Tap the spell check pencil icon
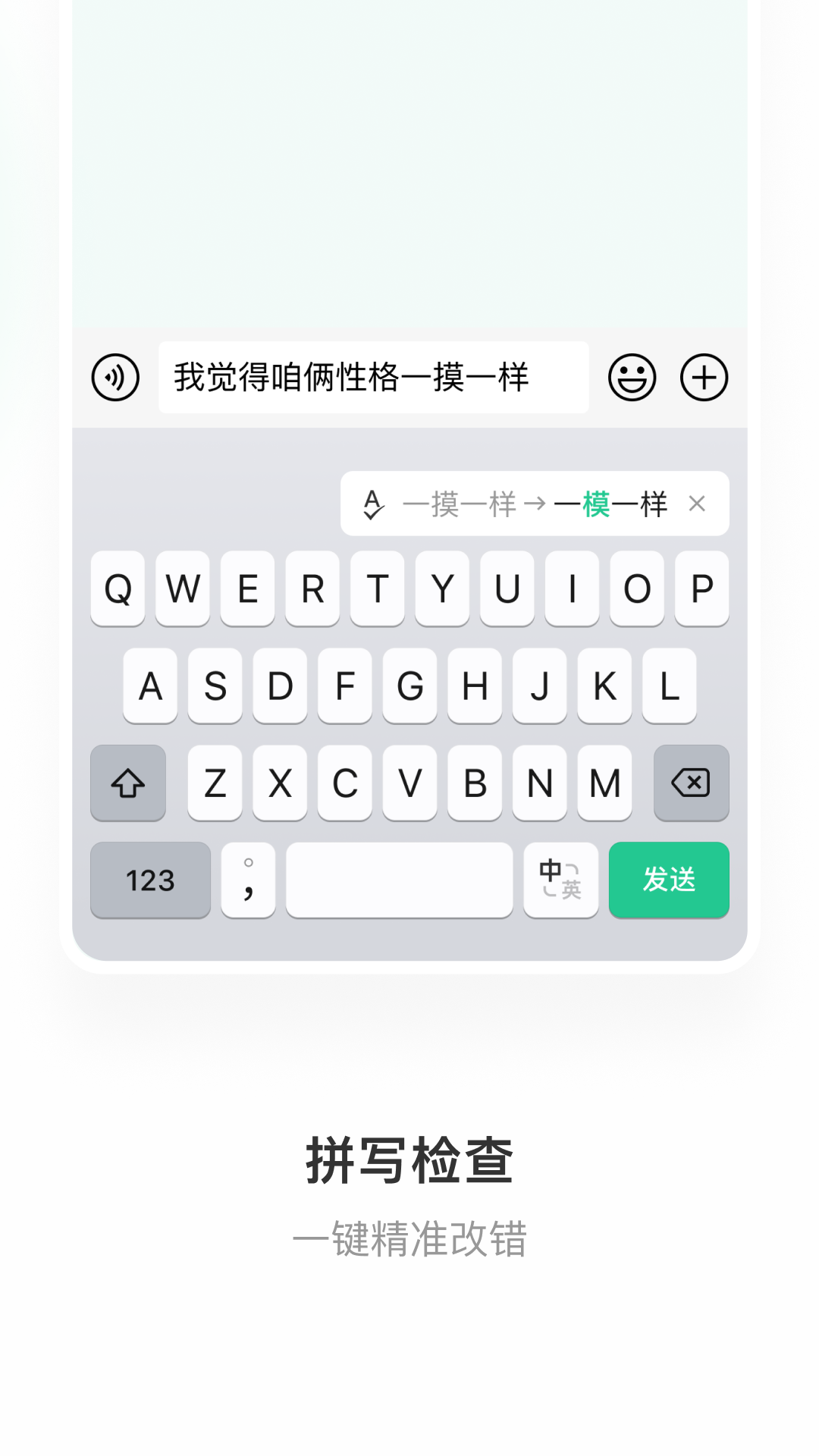This screenshot has width=819, height=1456. click(x=372, y=504)
